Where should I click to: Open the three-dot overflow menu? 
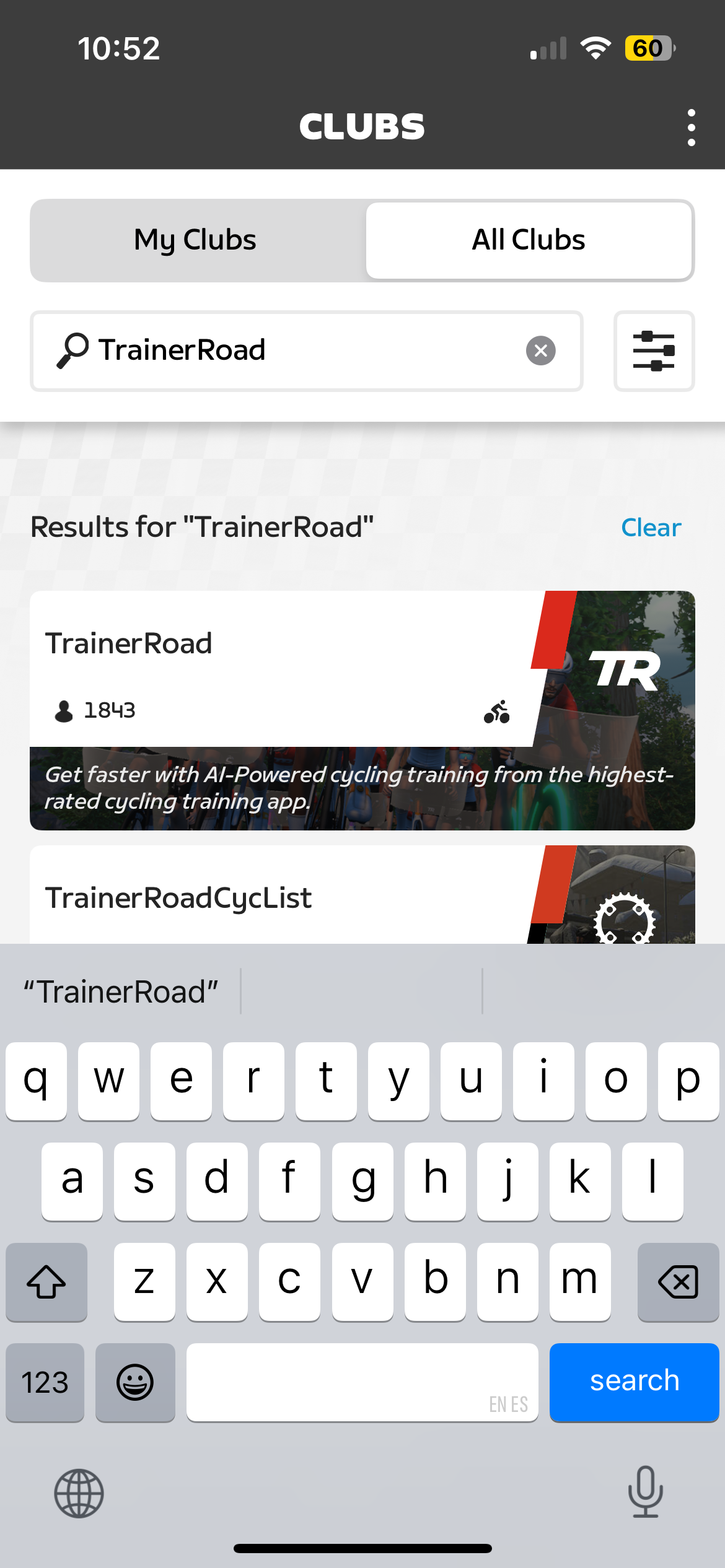[691, 128]
